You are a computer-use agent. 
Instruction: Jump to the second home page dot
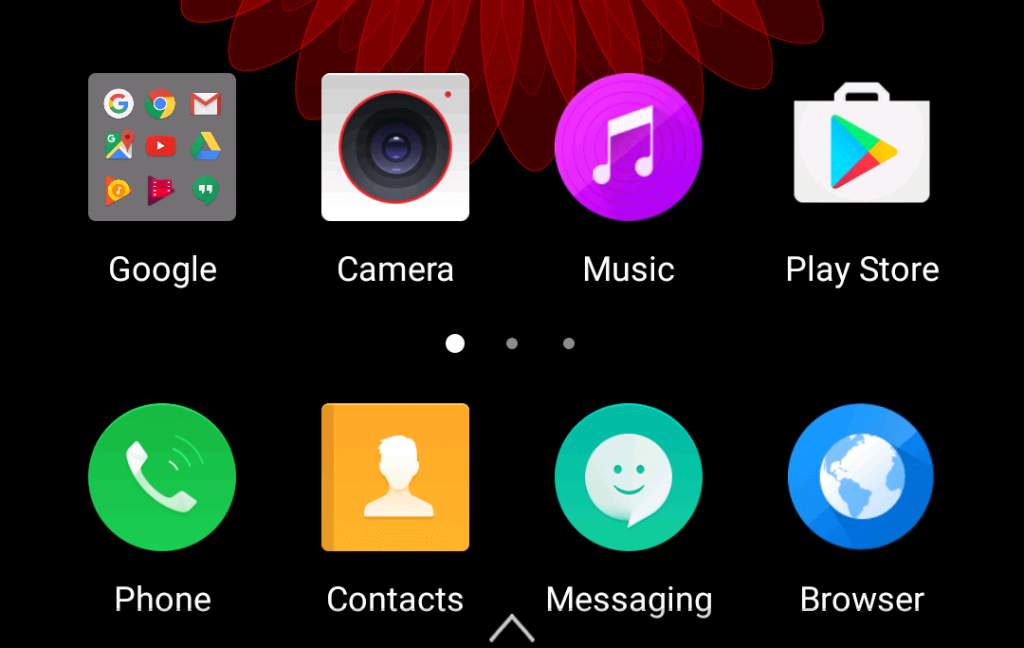512,343
